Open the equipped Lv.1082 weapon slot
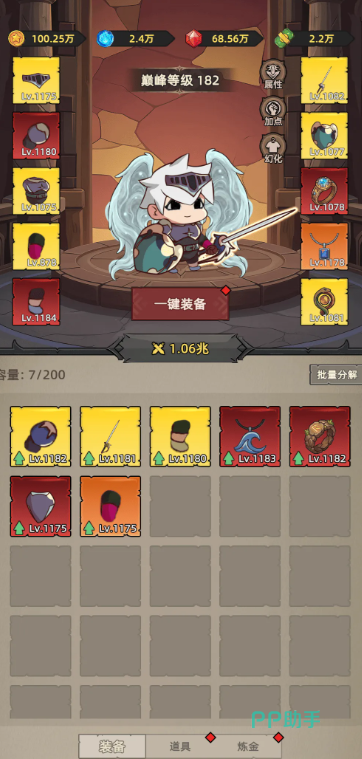 (x=324, y=80)
